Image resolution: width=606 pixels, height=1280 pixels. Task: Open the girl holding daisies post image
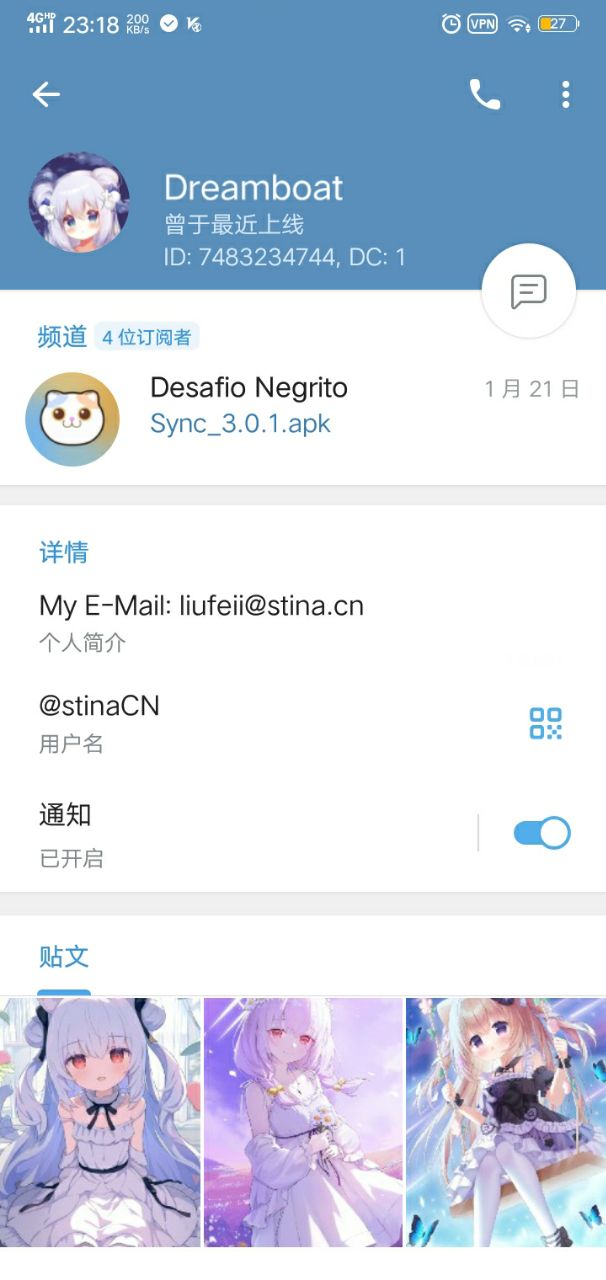tap(303, 1122)
